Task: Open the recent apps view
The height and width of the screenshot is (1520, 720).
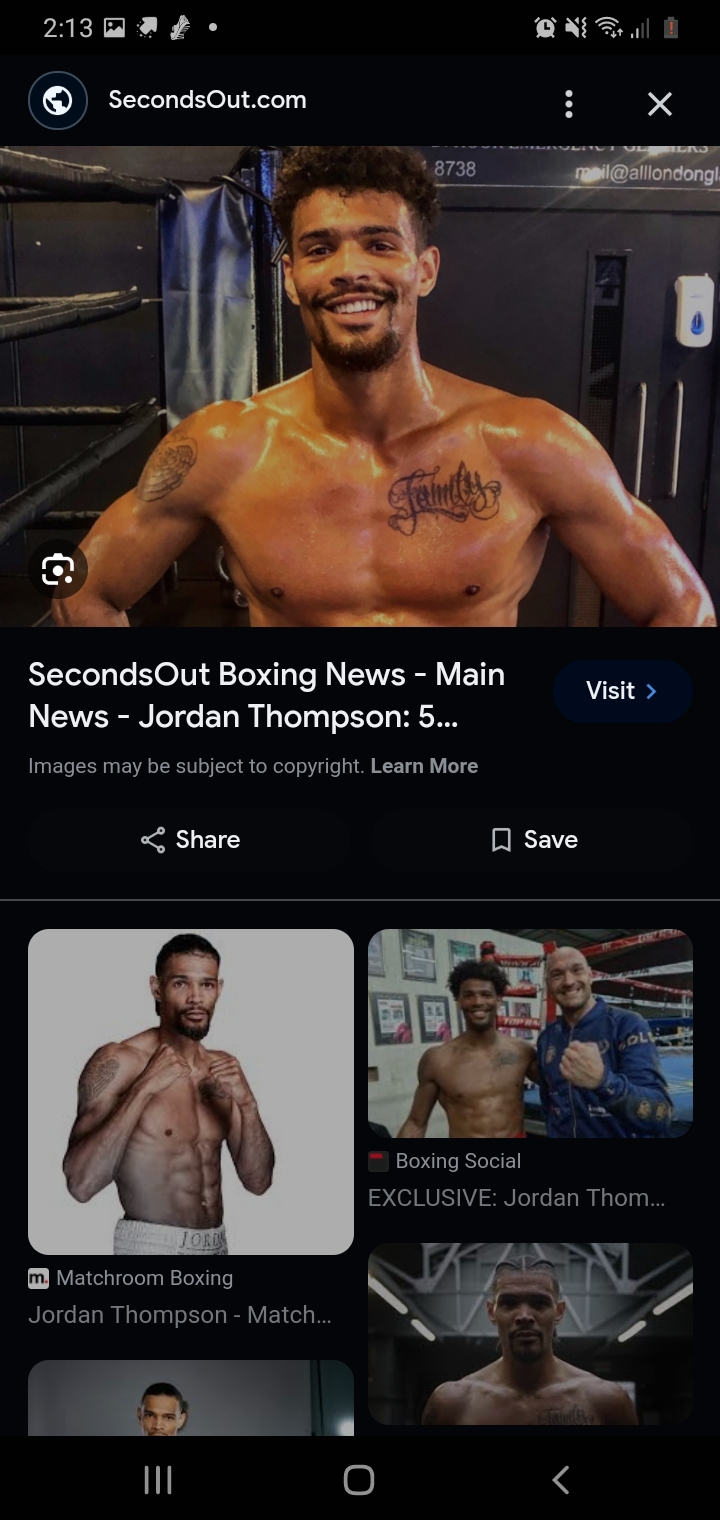Action: pos(158,1480)
